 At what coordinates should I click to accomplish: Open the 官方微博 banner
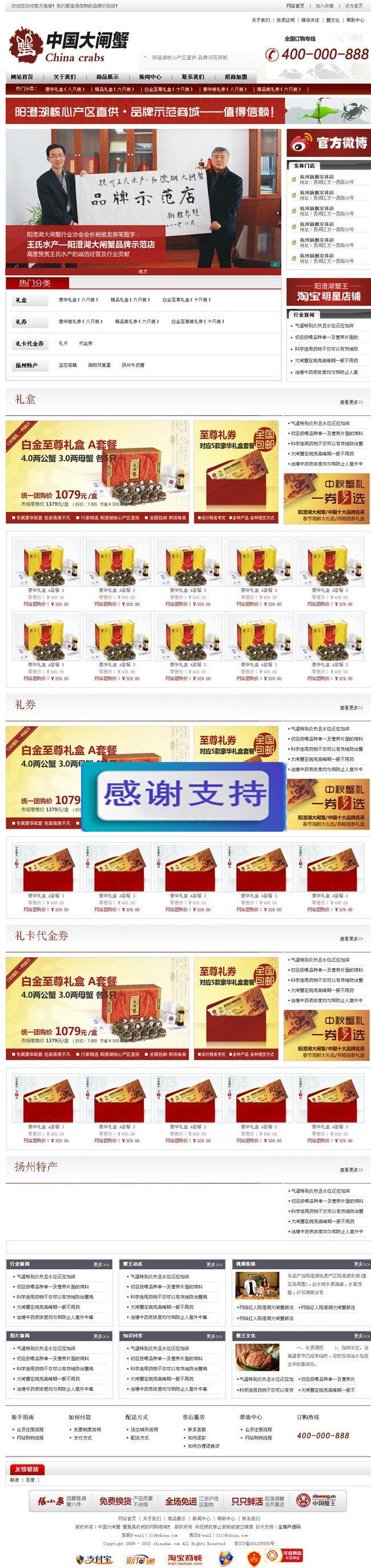(328, 143)
